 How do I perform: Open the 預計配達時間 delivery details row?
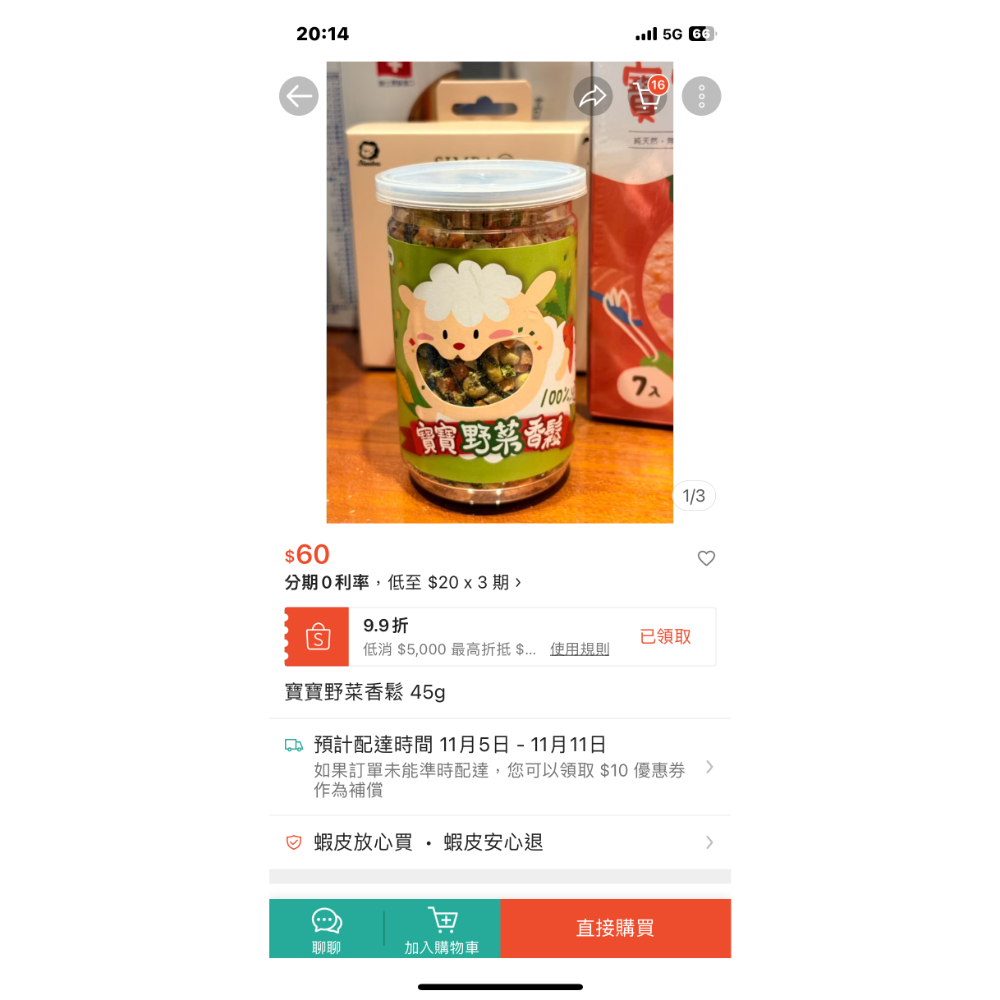(500, 767)
